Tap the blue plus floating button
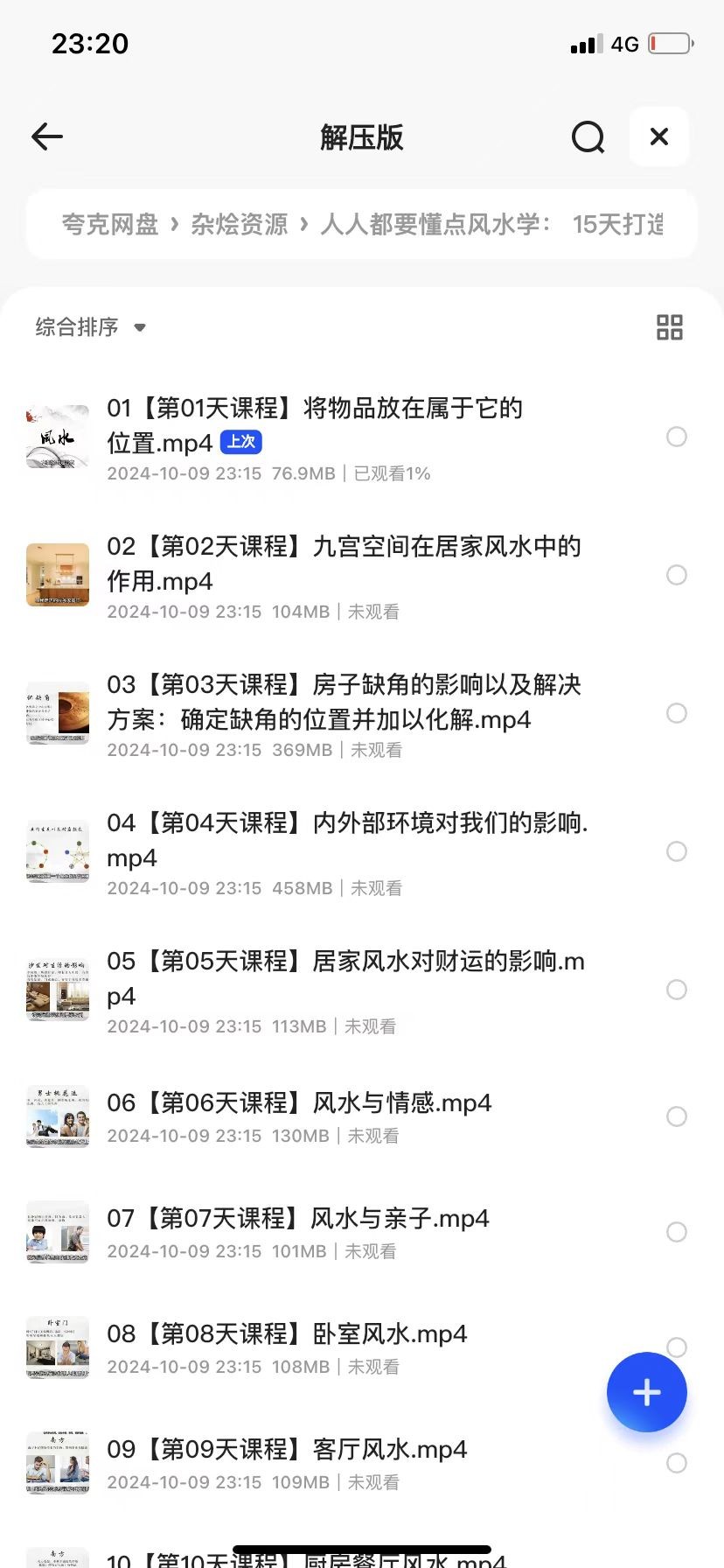 coord(646,1392)
